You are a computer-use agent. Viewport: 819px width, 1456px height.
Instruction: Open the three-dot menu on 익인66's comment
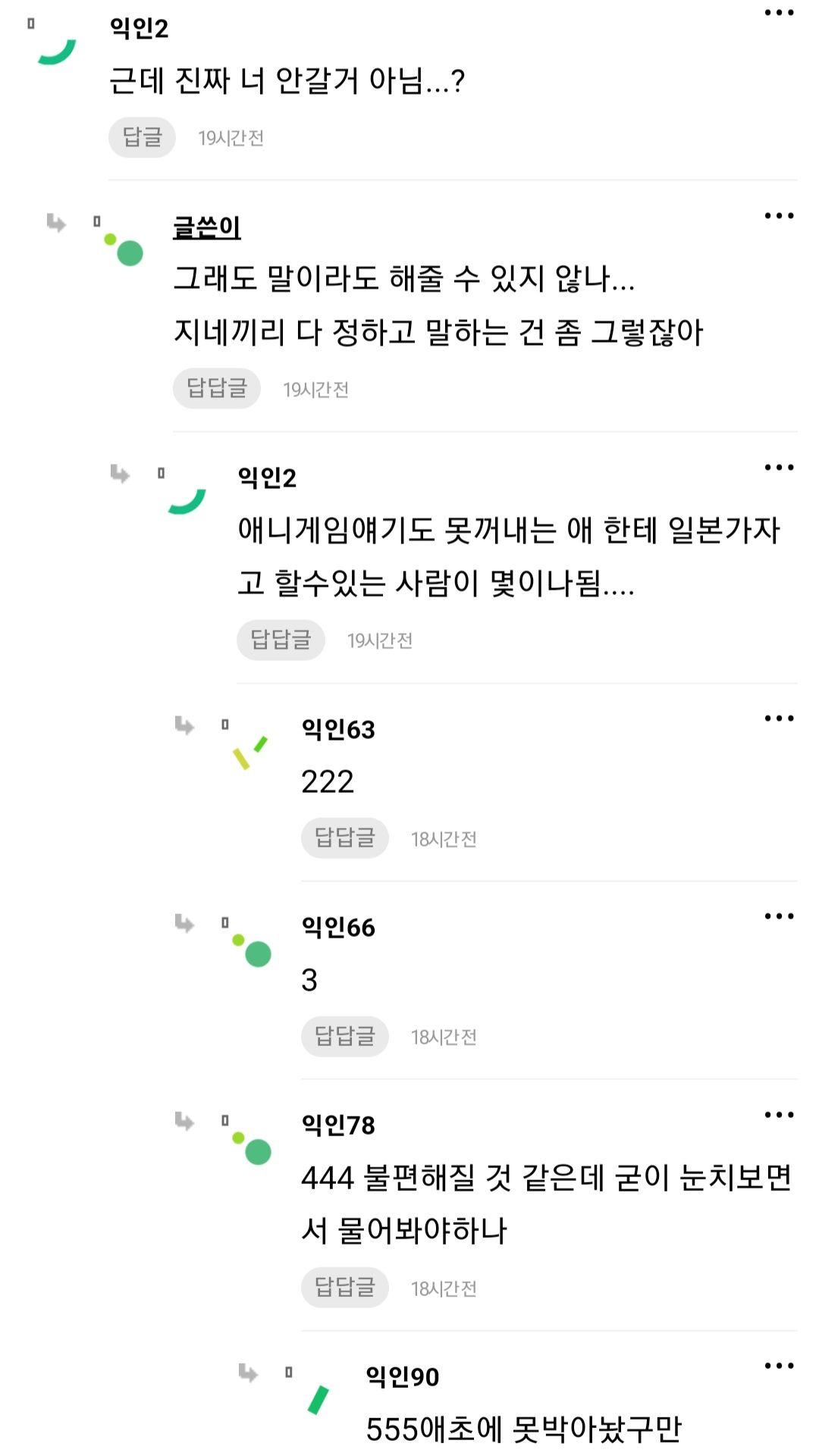pyautogui.click(x=779, y=916)
